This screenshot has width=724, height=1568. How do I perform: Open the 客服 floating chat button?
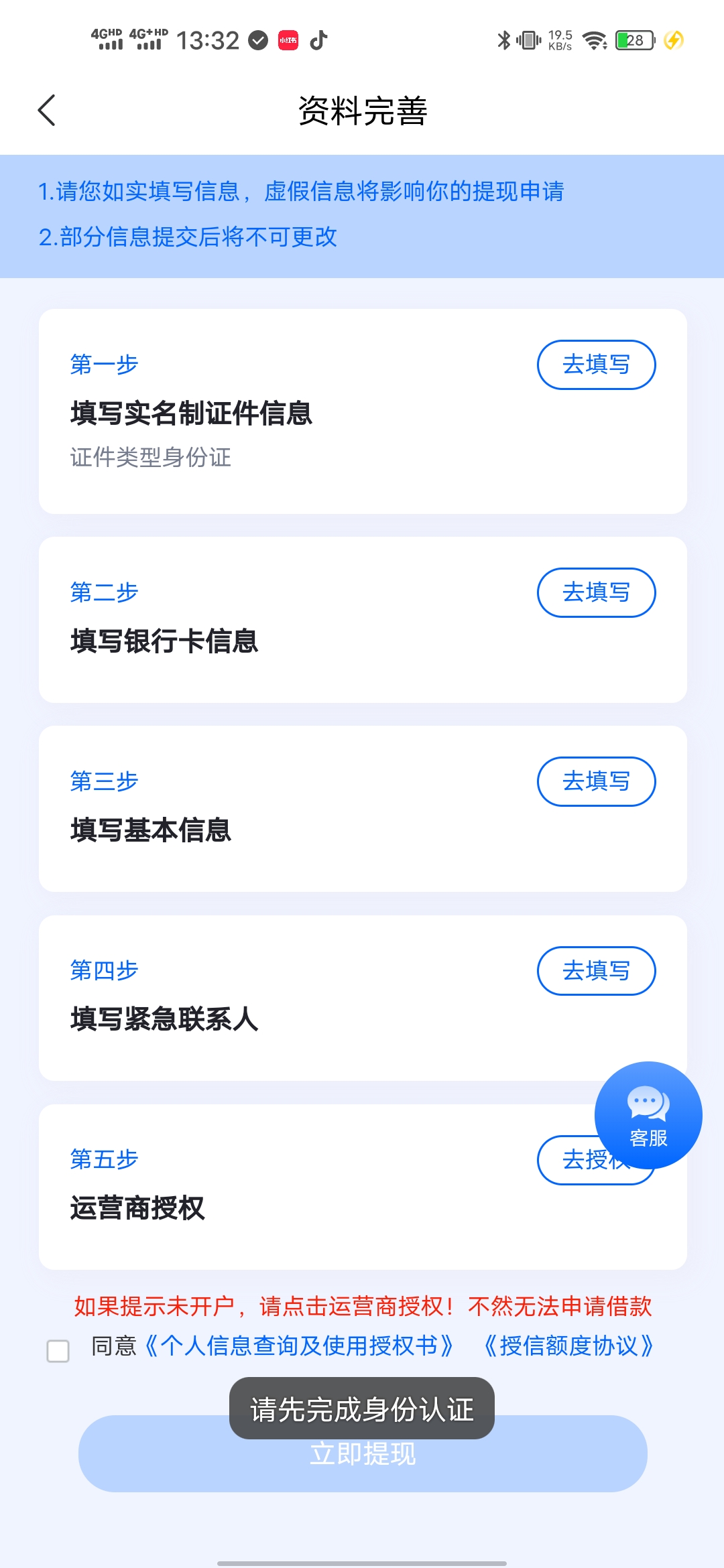[x=648, y=1114]
